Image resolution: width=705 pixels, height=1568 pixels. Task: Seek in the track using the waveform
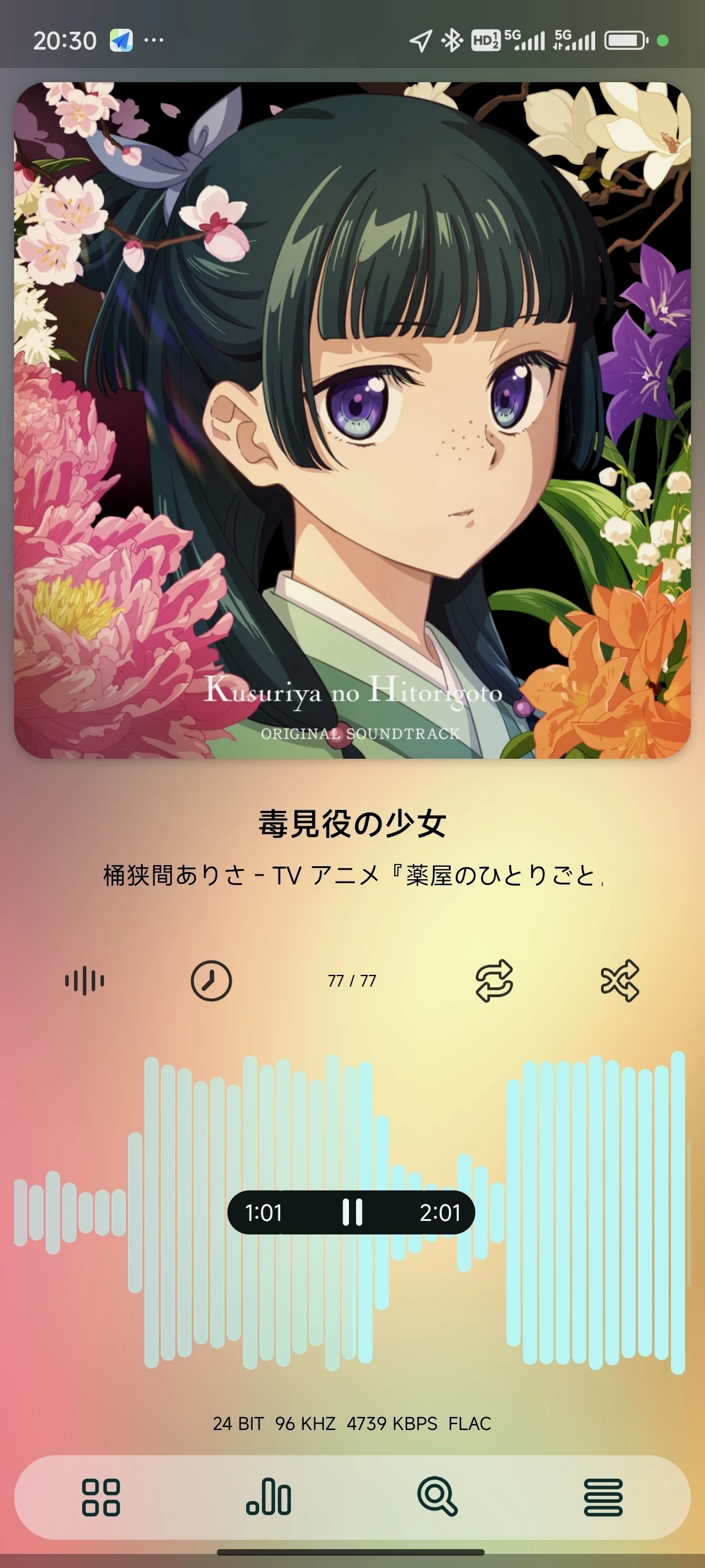578,1212
